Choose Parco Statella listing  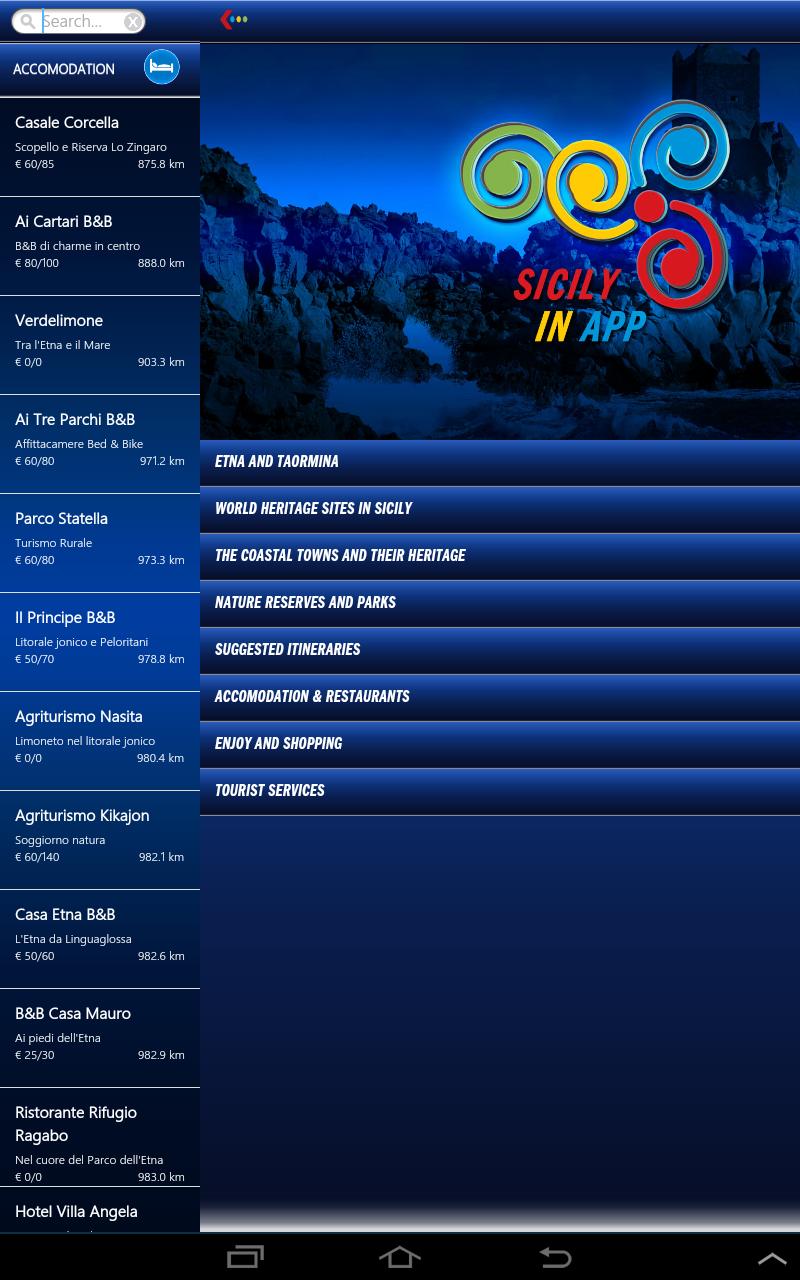pyautogui.click(x=100, y=542)
